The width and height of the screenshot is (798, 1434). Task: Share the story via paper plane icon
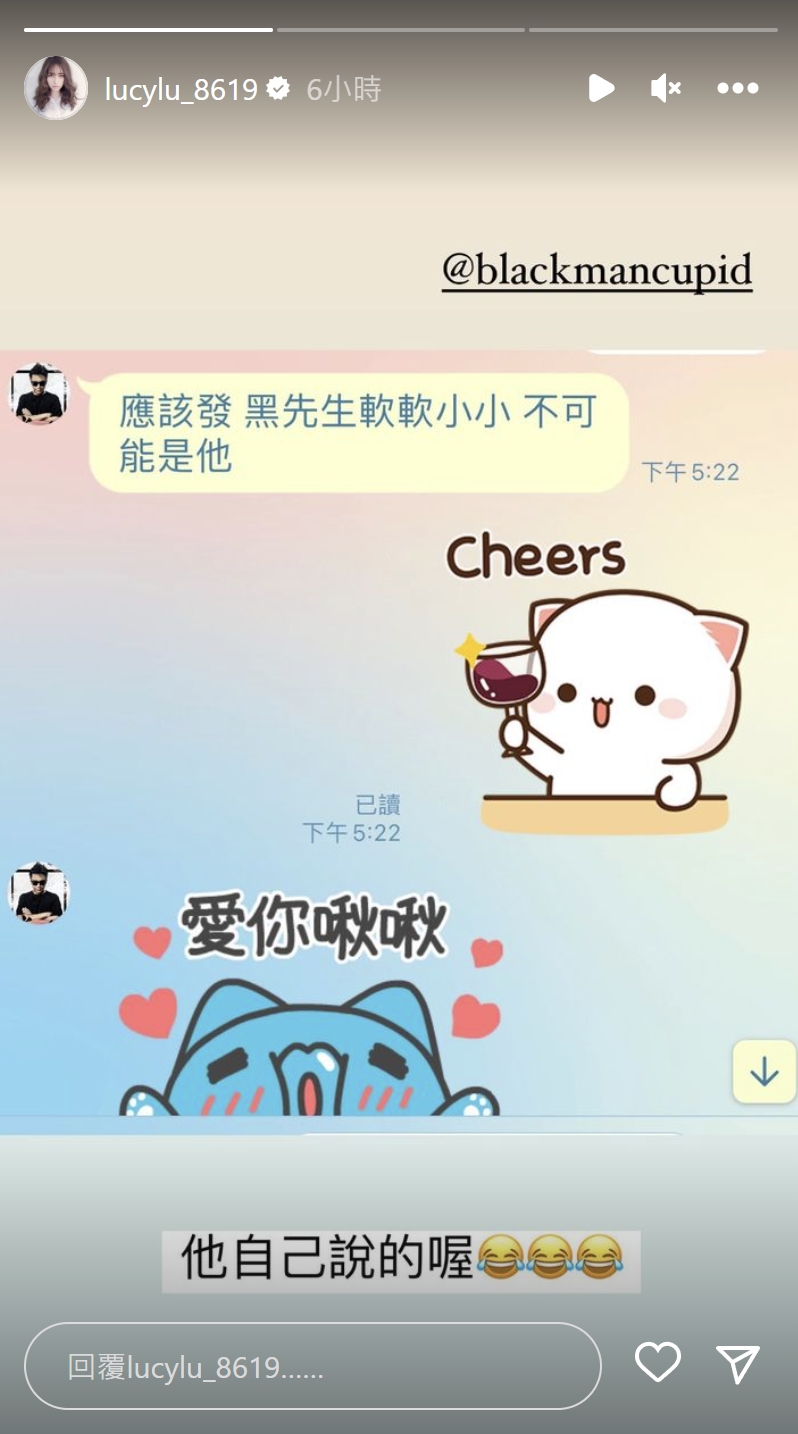(738, 1364)
